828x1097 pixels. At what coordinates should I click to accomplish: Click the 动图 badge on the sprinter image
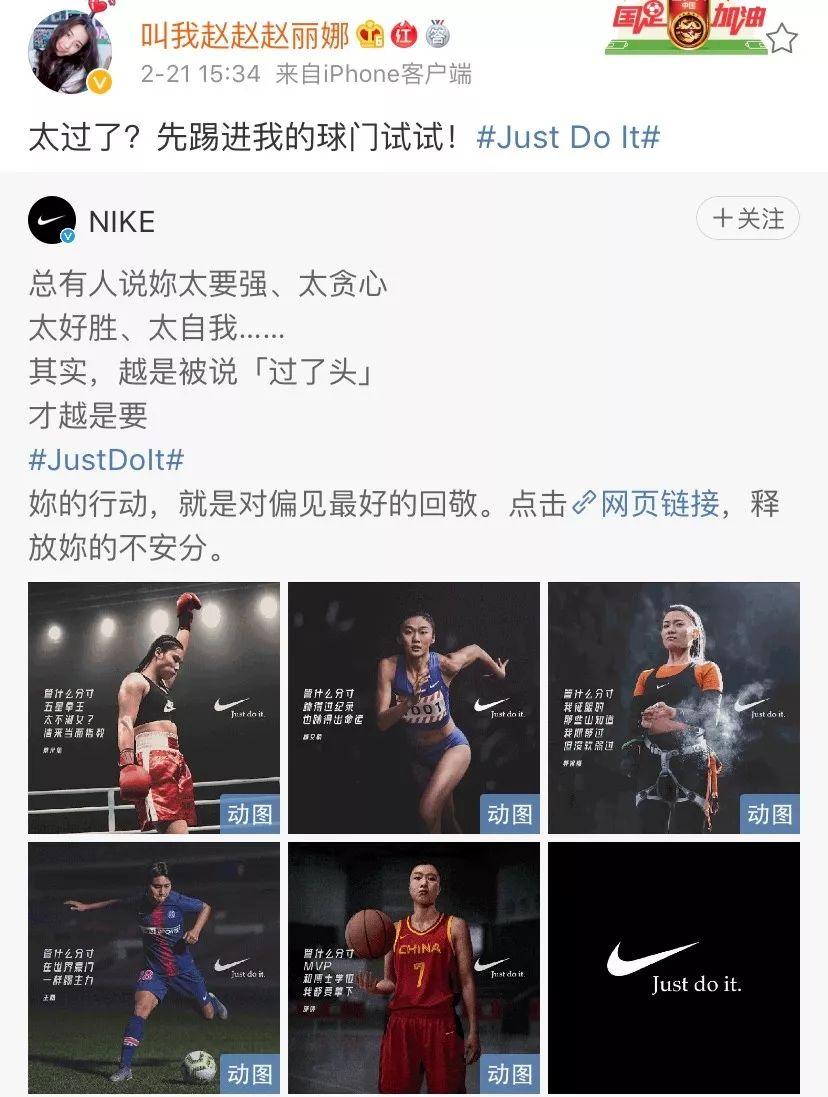(511, 815)
